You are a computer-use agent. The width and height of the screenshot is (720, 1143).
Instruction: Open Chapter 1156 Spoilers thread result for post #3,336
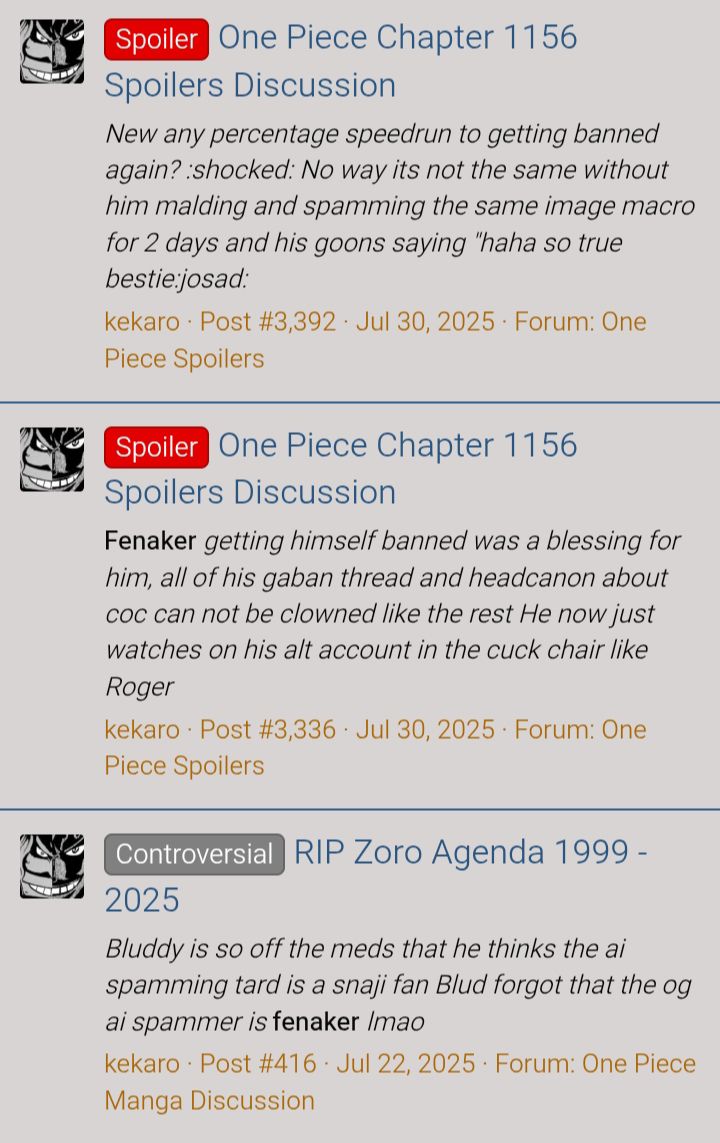(397, 446)
